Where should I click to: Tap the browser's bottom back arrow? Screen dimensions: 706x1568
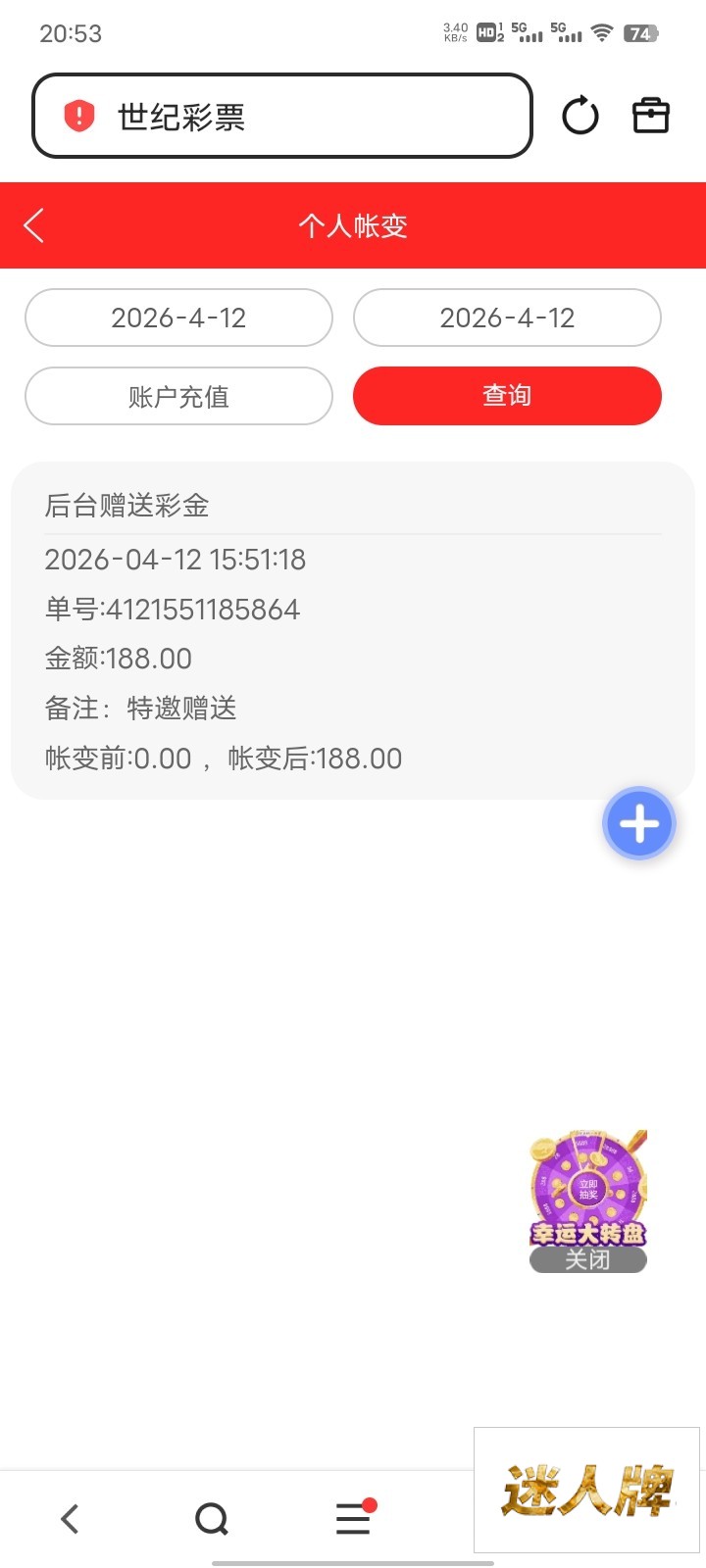(x=70, y=1519)
